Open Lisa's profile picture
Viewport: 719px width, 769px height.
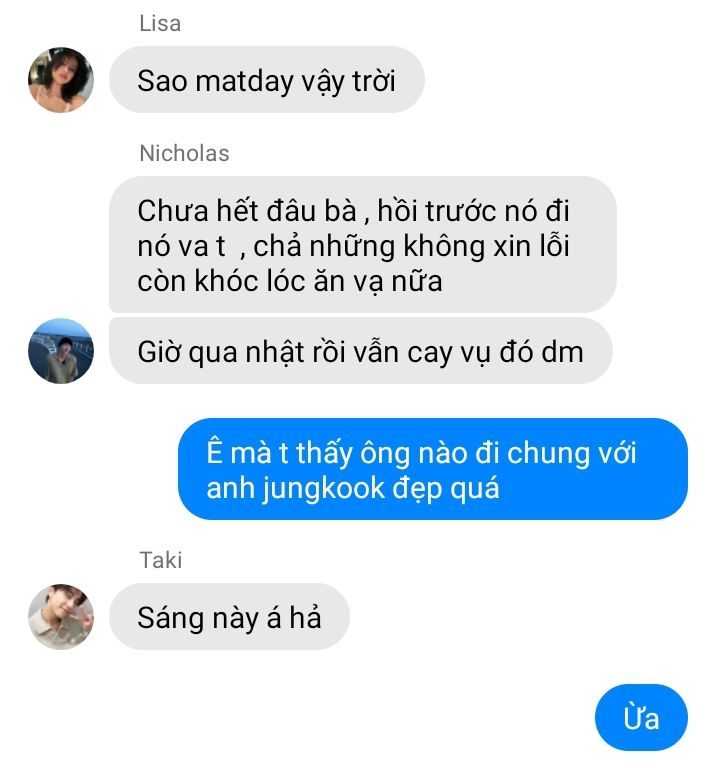tap(60, 80)
